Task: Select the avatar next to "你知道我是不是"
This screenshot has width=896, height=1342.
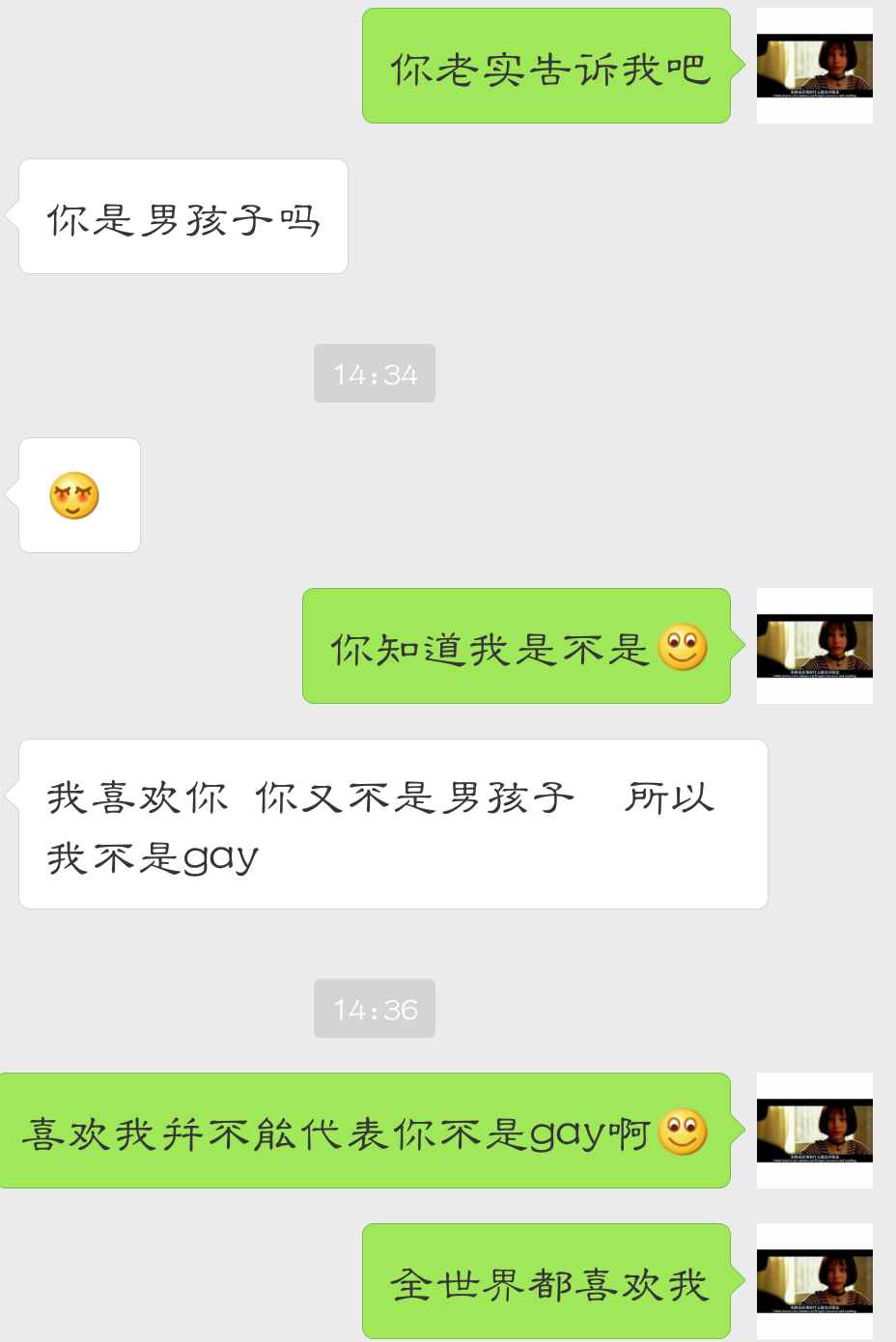Action: (x=814, y=645)
